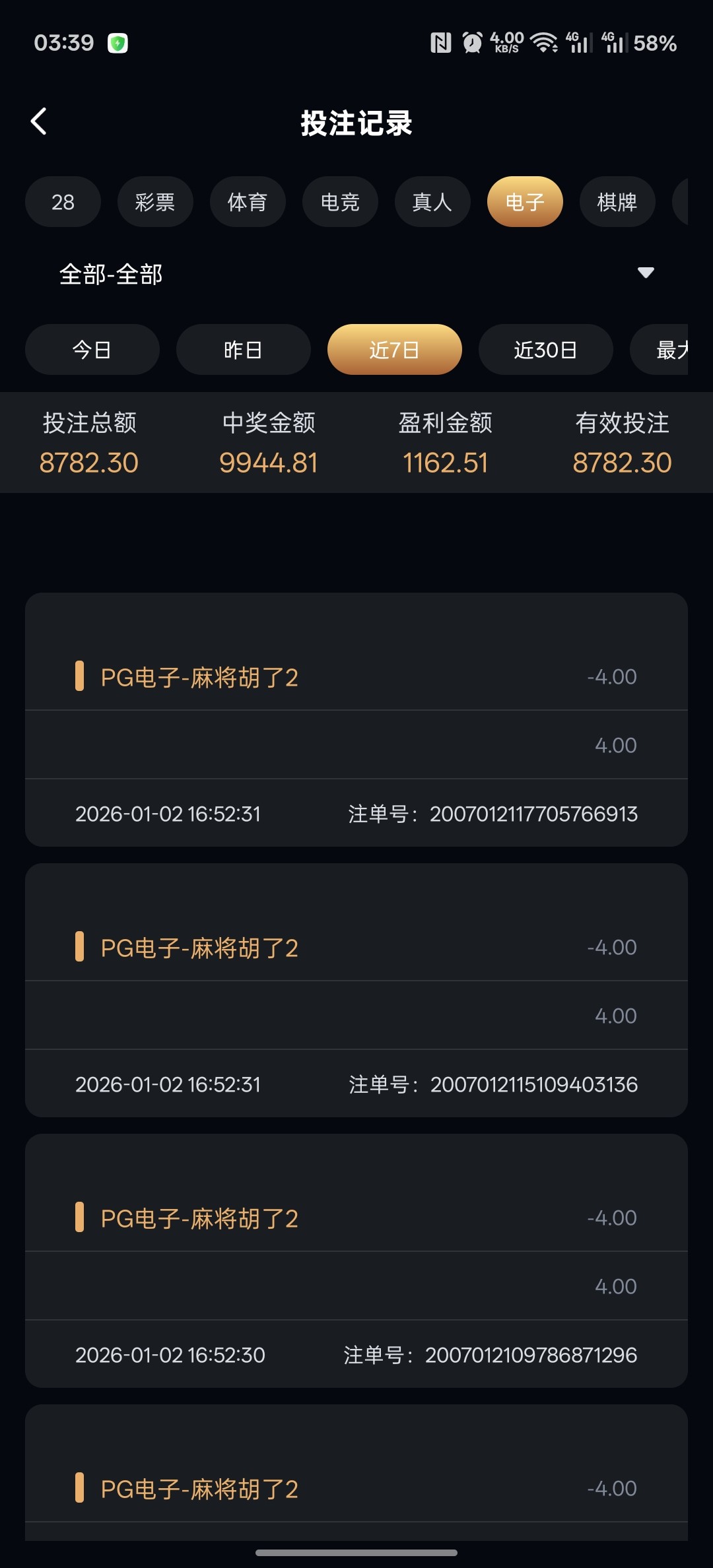The width and height of the screenshot is (713, 1568).
Task: Select the 彩票 category tab
Action: tap(155, 202)
